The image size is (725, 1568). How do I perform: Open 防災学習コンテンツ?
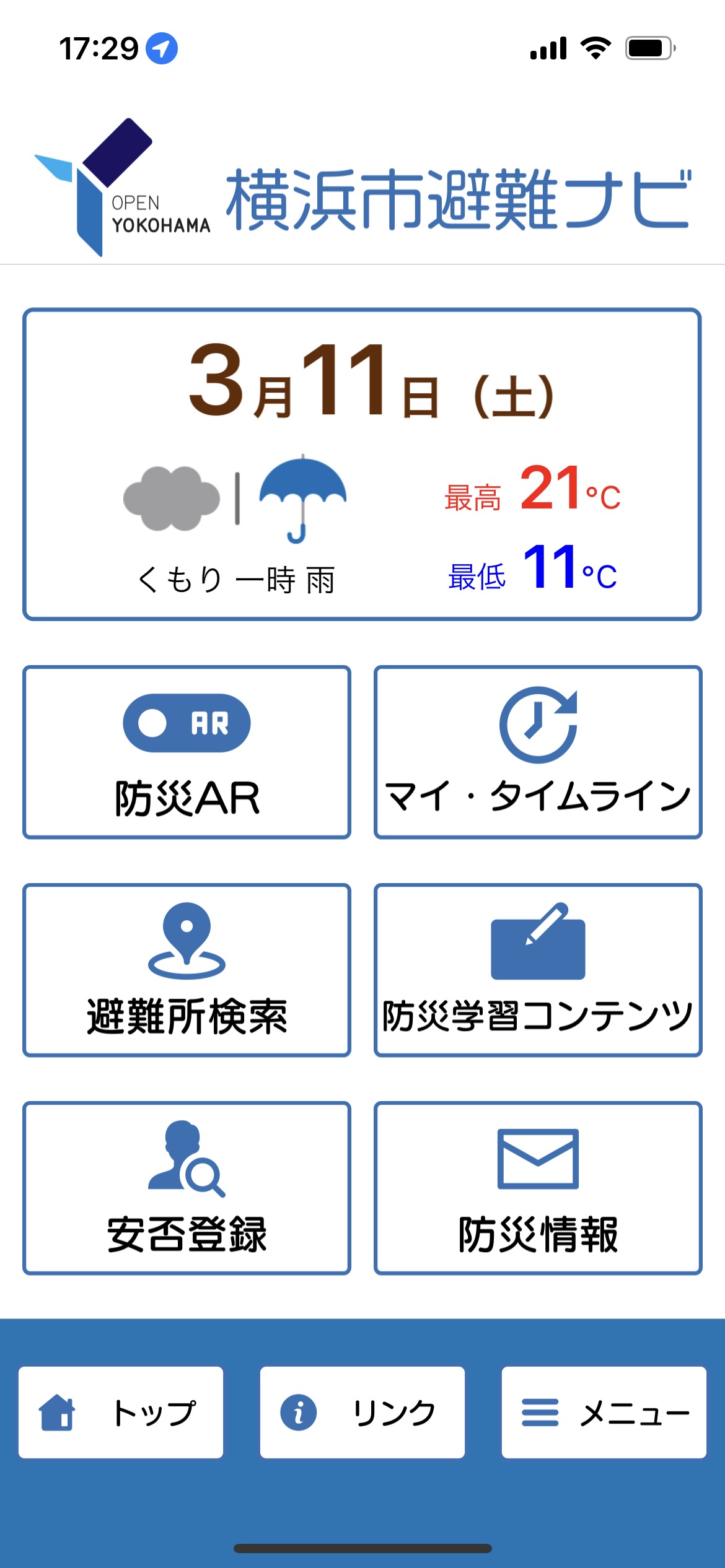pyautogui.click(x=538, y=970)
